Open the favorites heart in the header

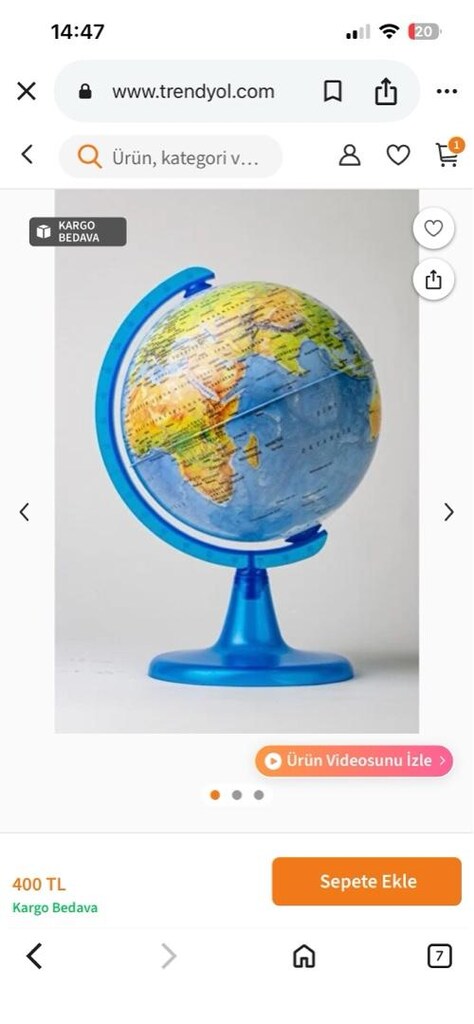(398, 155)
